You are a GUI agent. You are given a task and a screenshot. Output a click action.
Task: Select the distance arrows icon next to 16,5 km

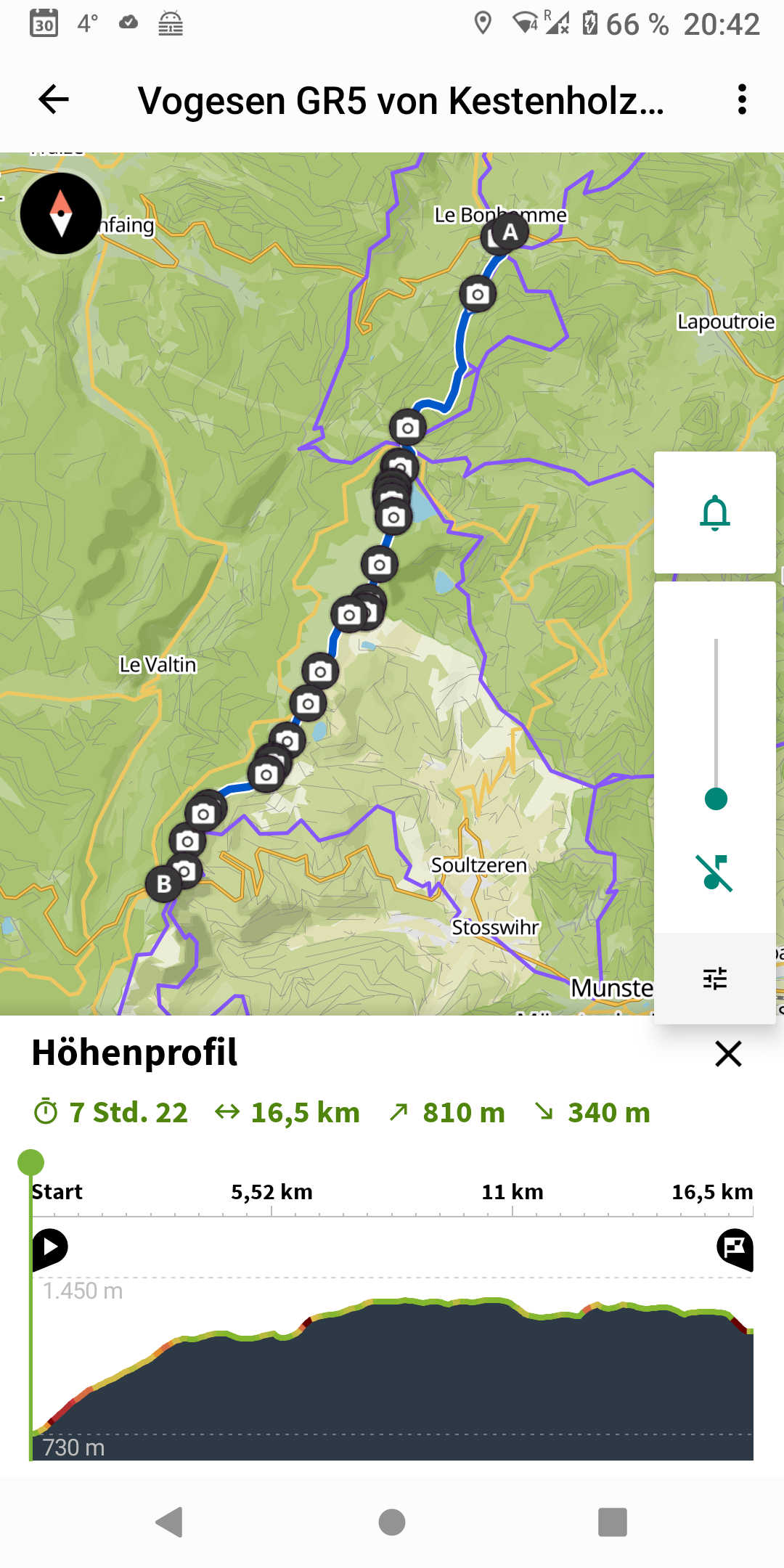[x=227, y=1111]
